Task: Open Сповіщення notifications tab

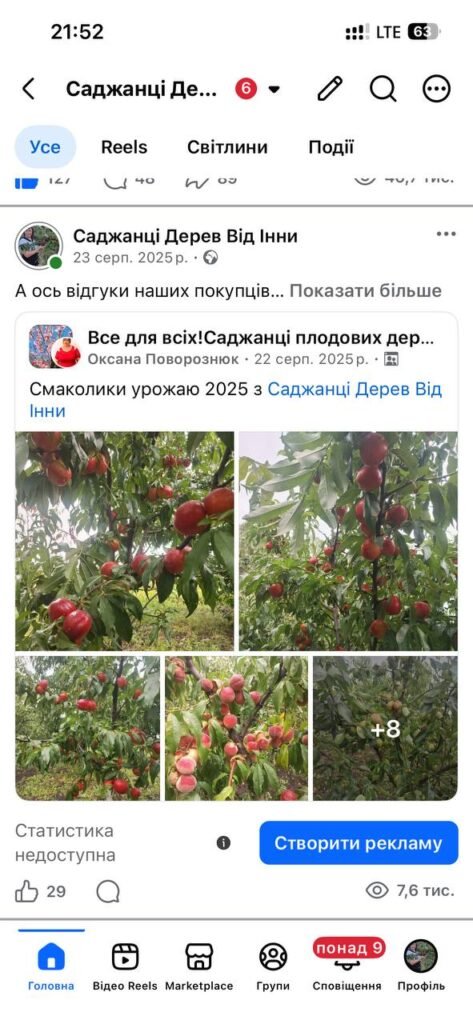Action: pos(347,965)
